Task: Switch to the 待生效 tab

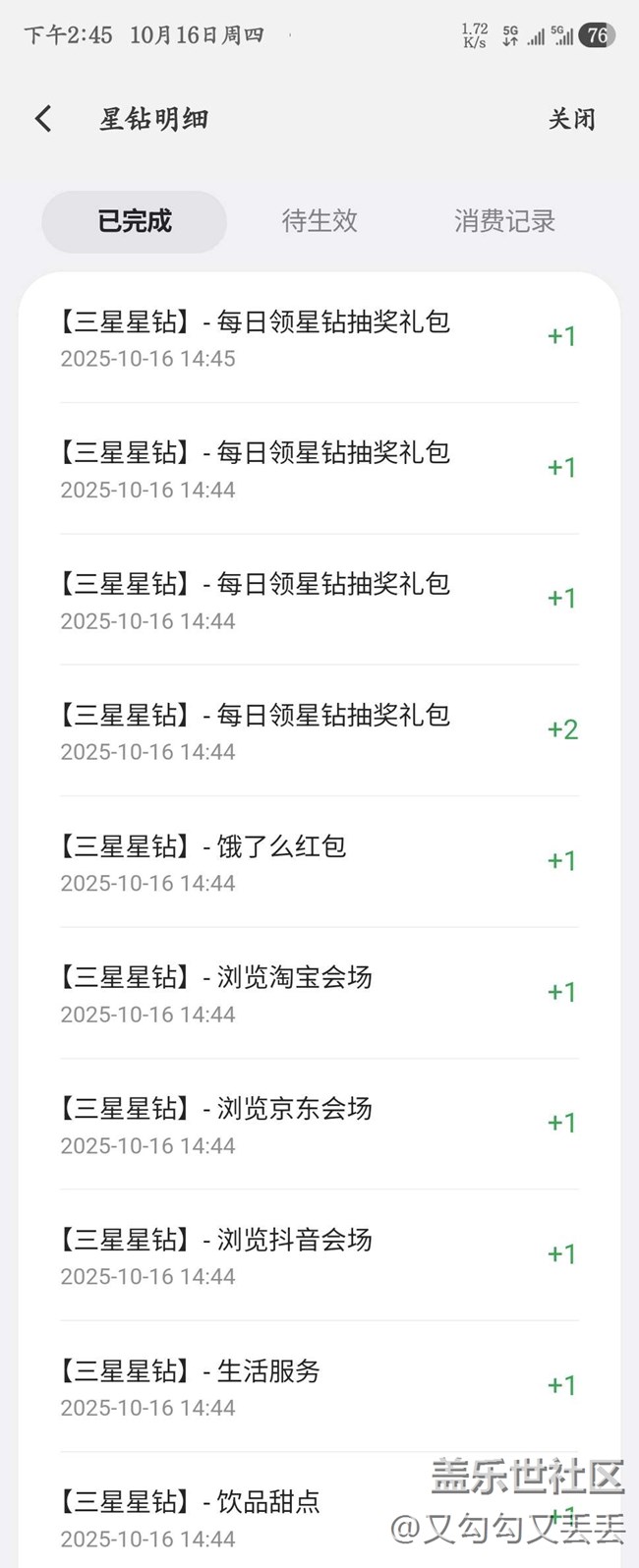Action: click(x=319, y=221)
